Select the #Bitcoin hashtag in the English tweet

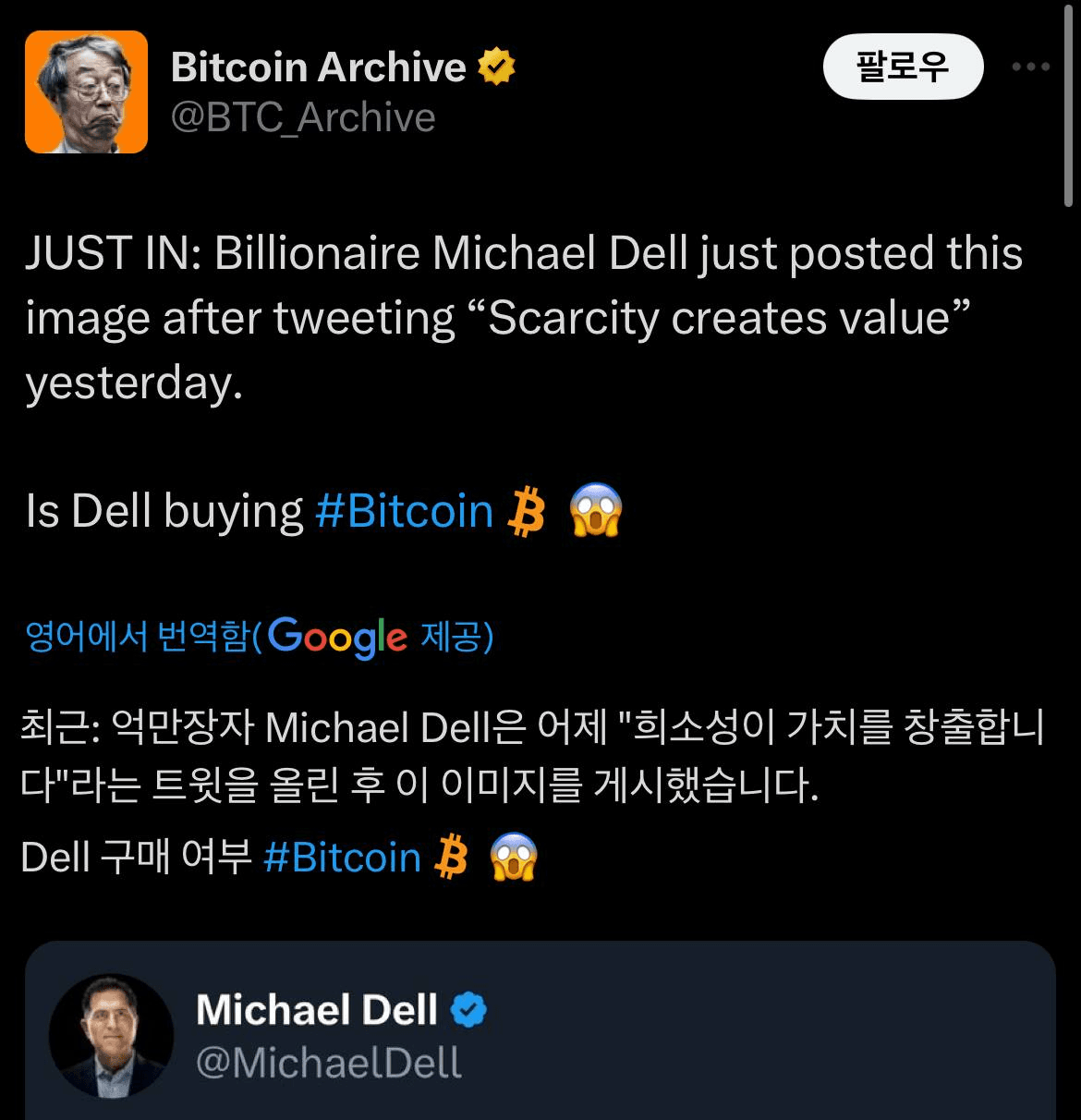pyautogui.click(x=404, y=511)
